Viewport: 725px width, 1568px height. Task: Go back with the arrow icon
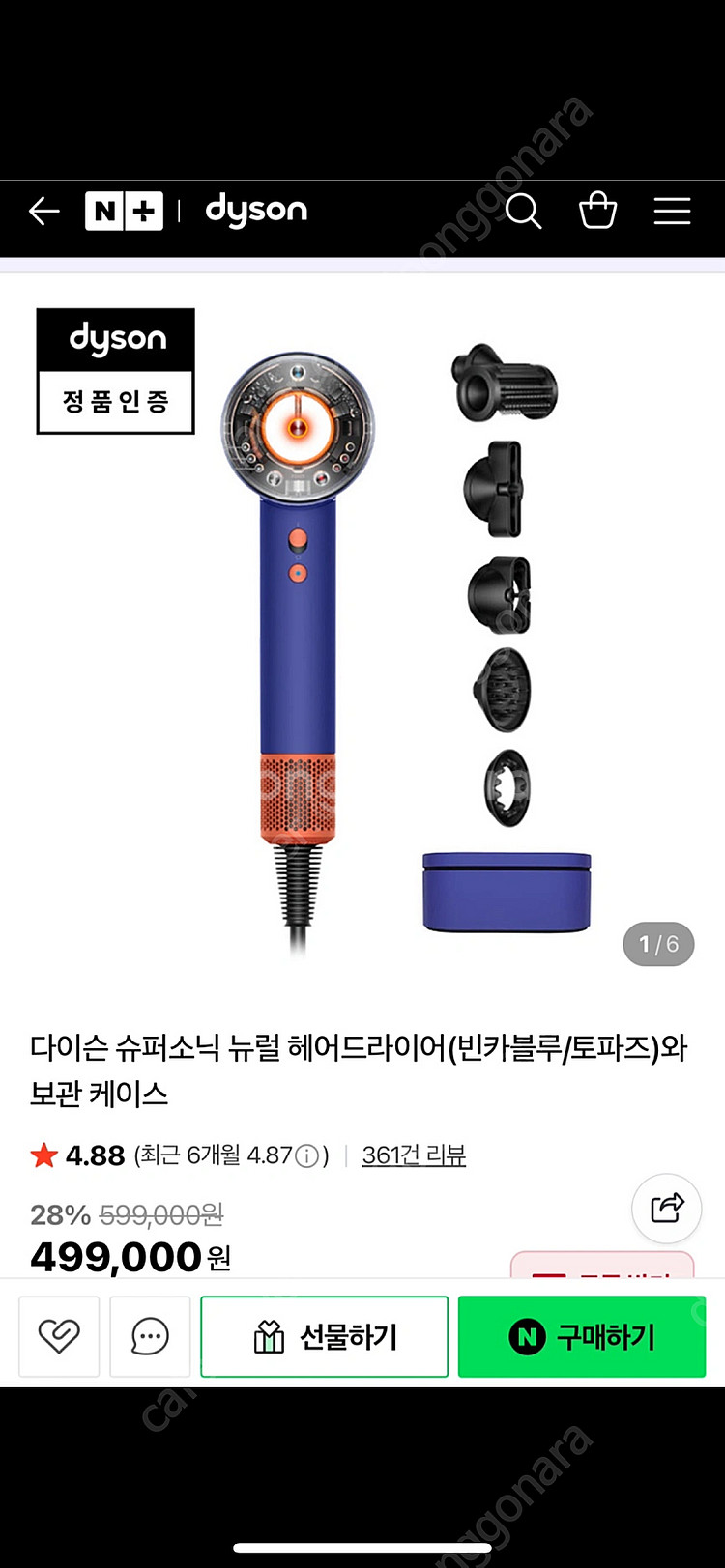click(44, 212)
